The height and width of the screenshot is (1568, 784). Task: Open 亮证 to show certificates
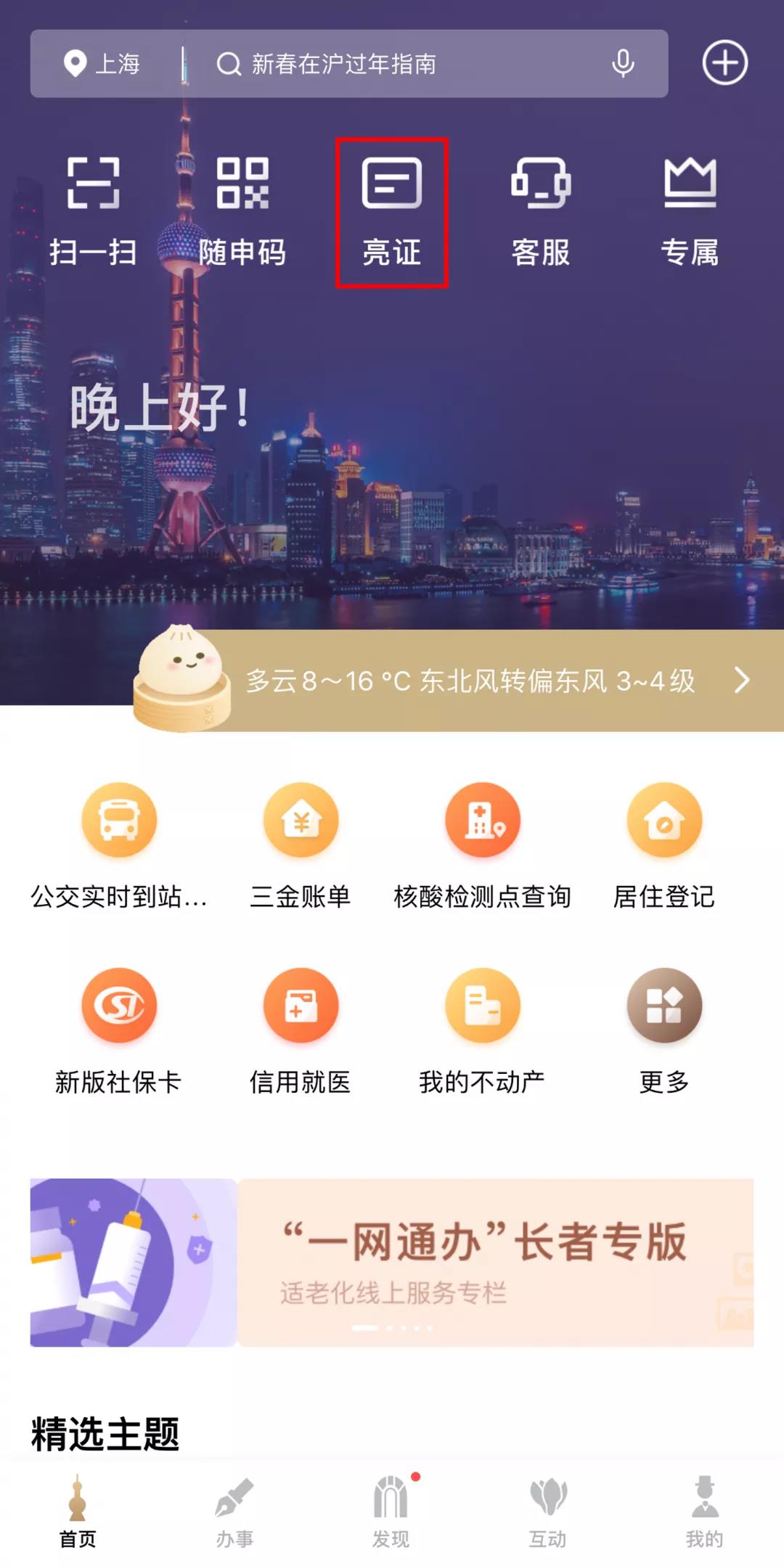pyautogui.click(x=392, y=212)
